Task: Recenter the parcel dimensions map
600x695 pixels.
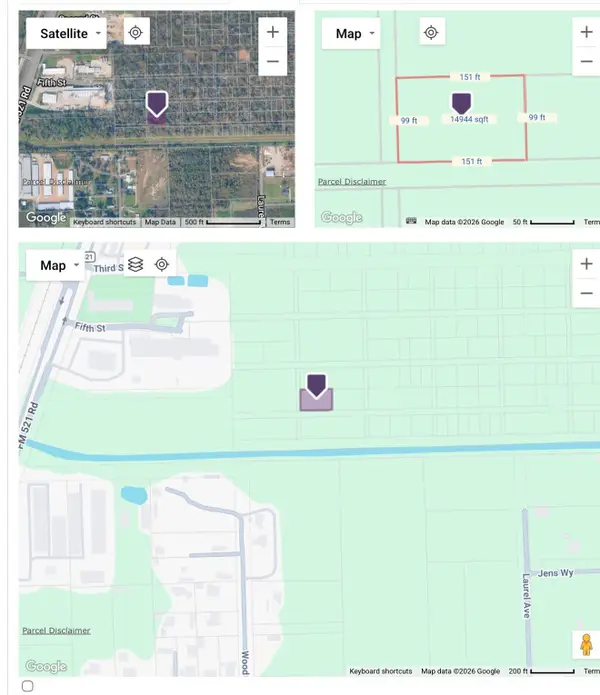Action: coord(431,33)
